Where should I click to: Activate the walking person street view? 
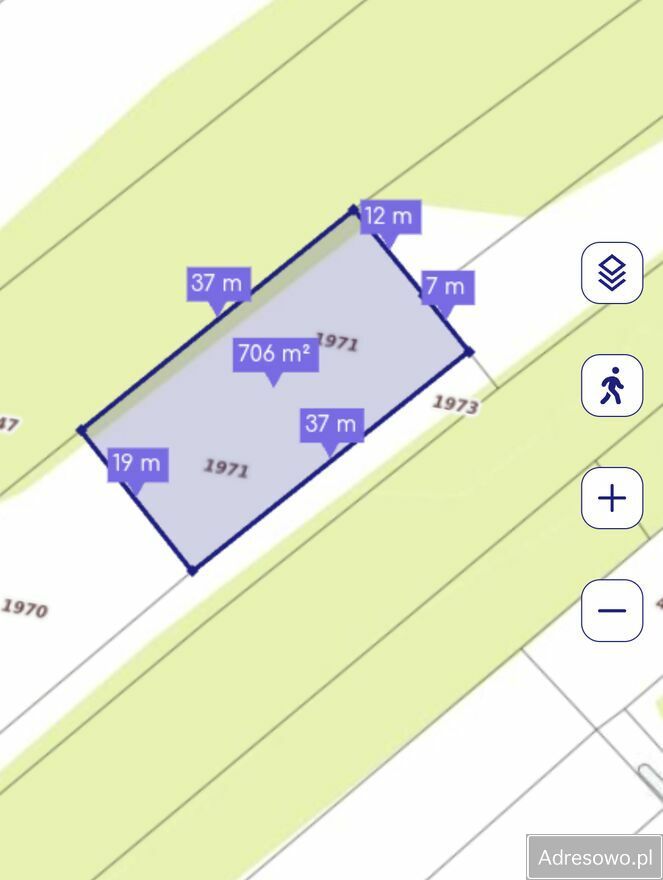pyautogui.click(x=612, y=385)
